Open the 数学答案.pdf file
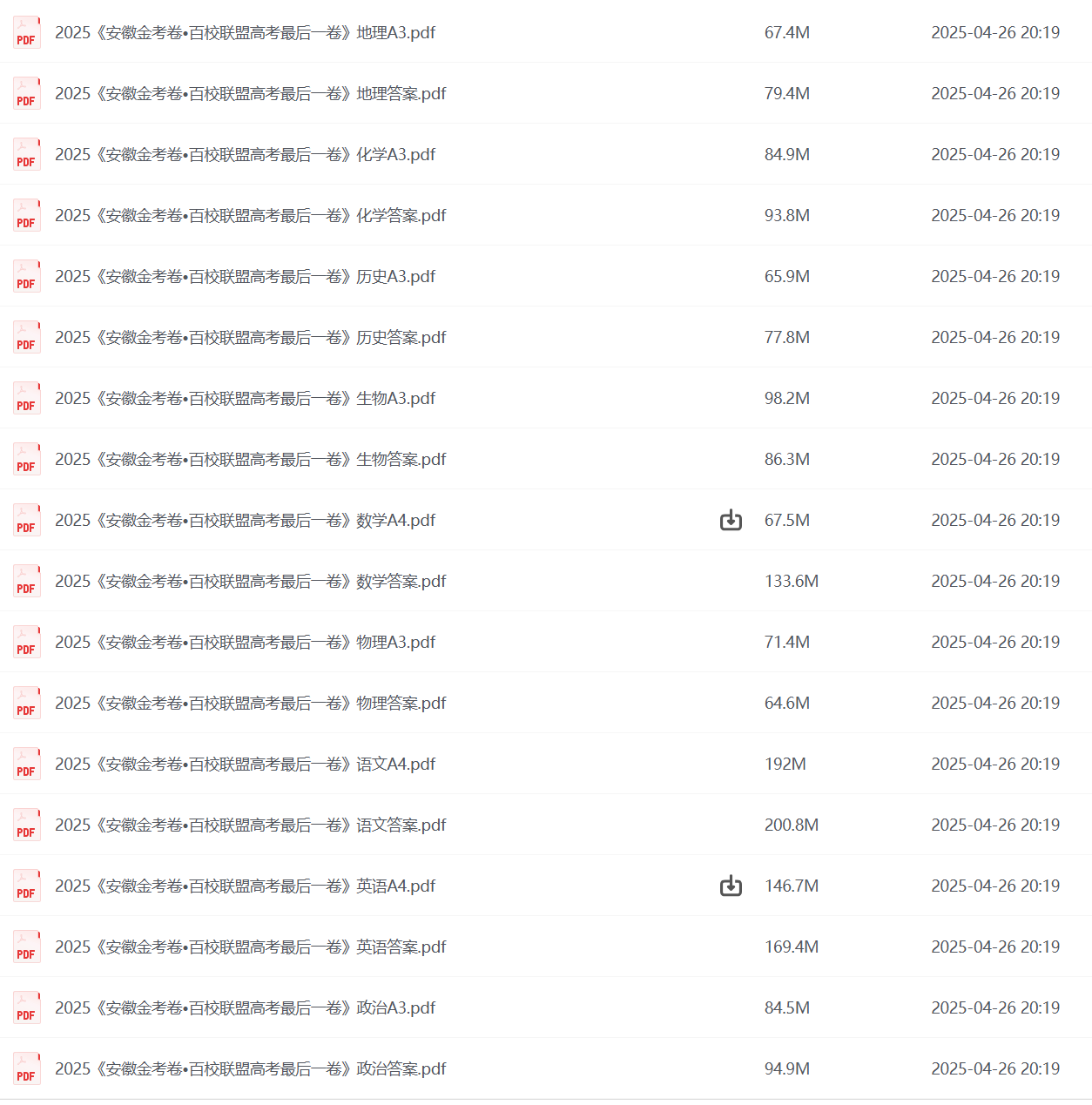The width and height of the screenshot is (1092, 1105). click(250, 582)
